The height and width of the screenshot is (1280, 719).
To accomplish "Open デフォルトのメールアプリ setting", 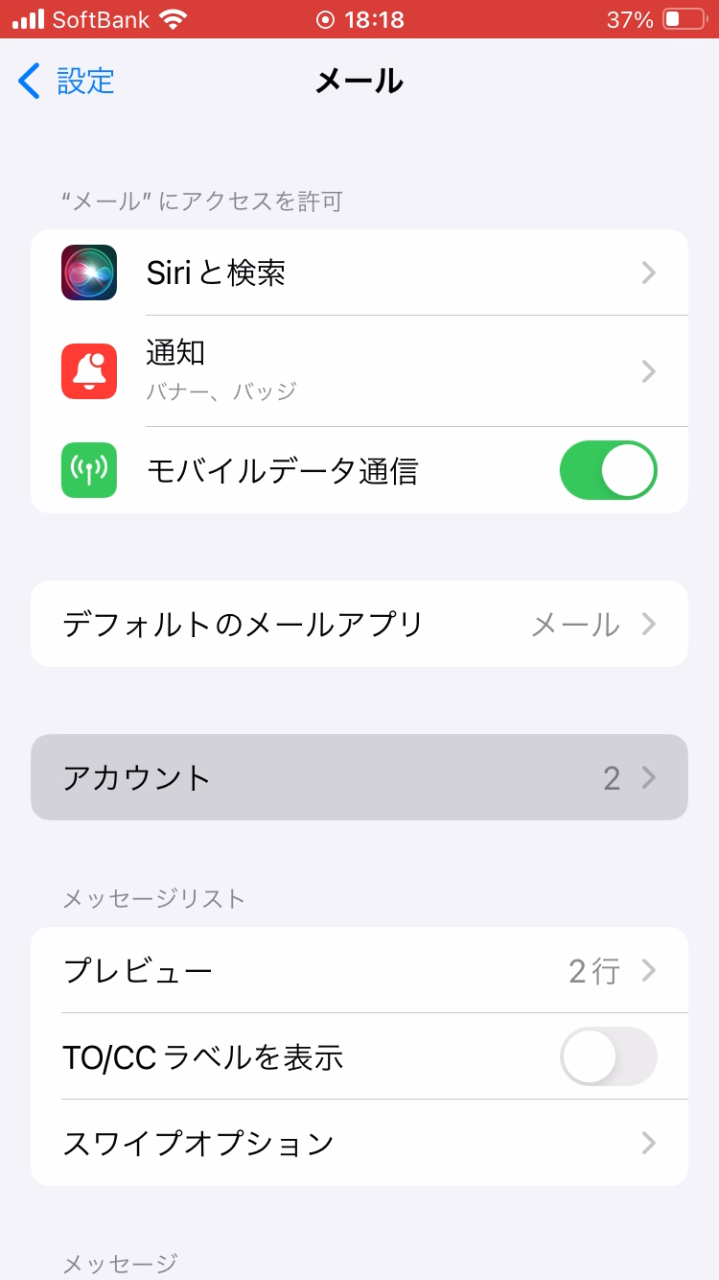I will [359, 624].
